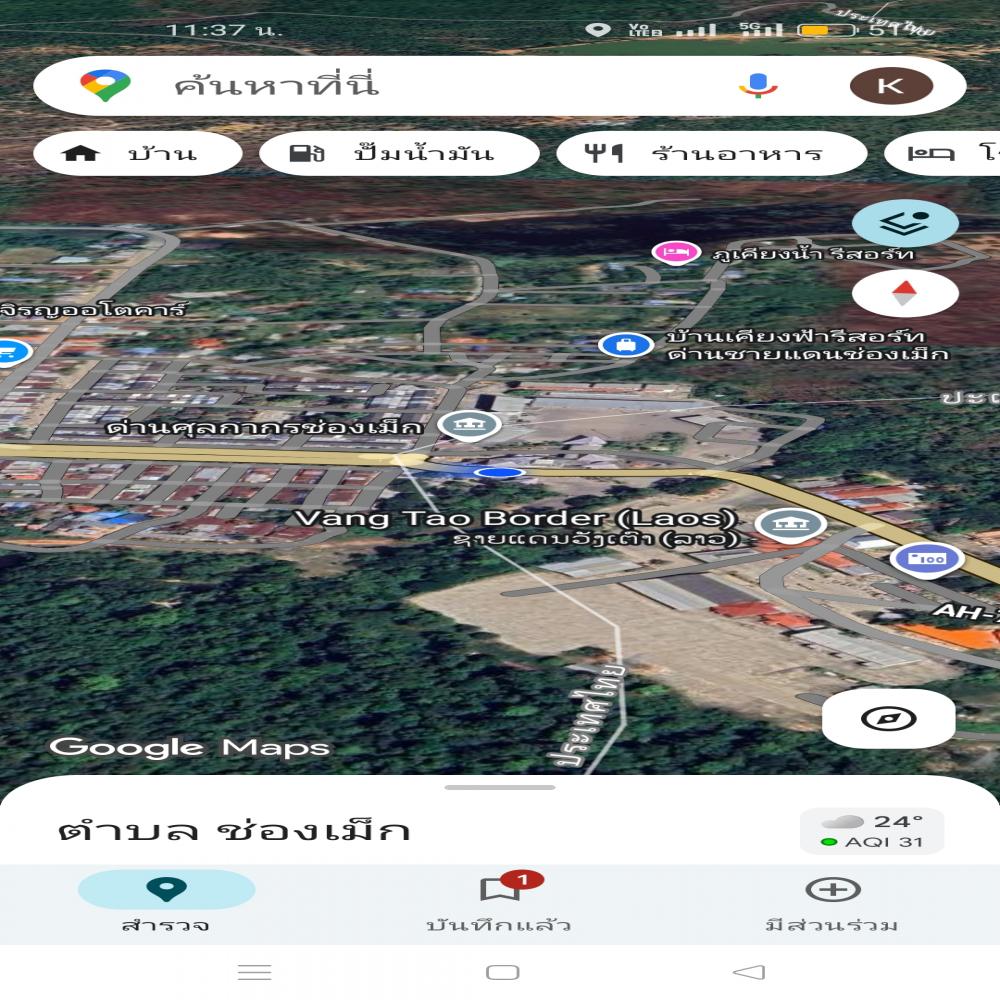Screen dimensions: 1000x1000
Task: Go to the system home screen
Action: (x=502, y=972)
